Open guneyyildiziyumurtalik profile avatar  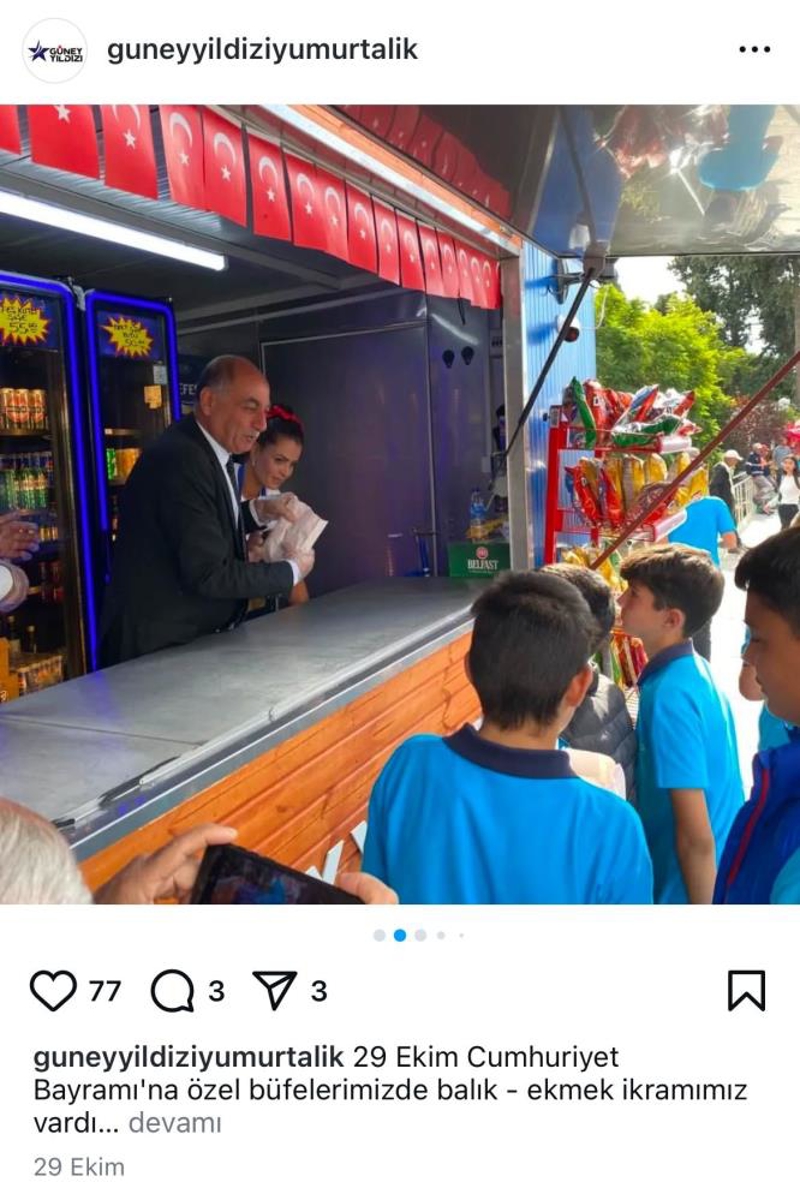(x=55, y=51)
